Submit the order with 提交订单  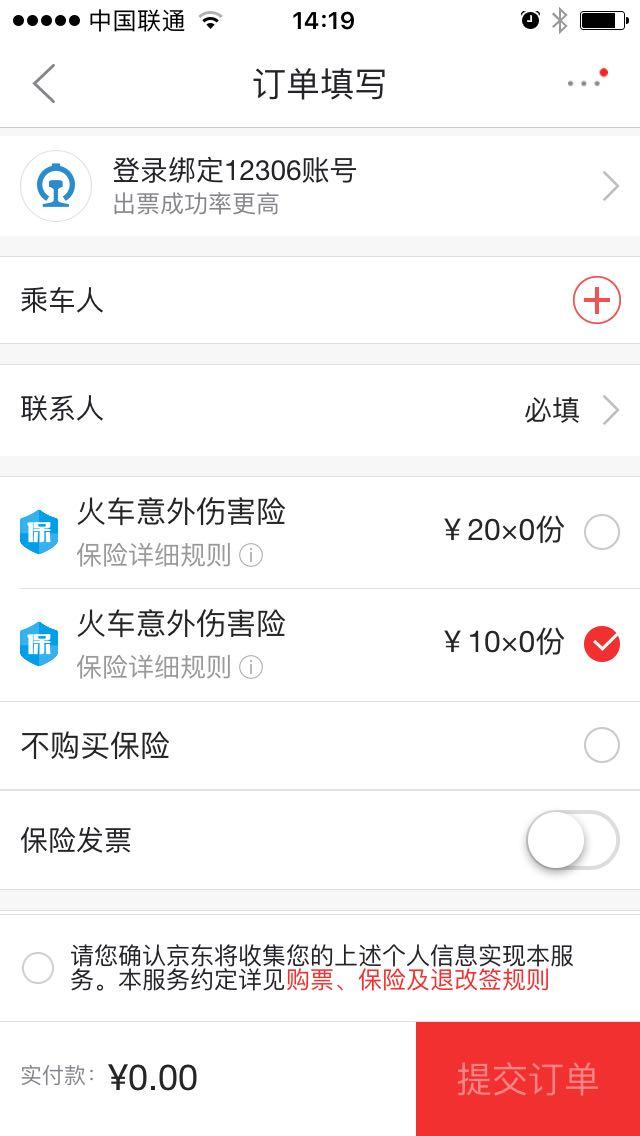[528, 1079]
